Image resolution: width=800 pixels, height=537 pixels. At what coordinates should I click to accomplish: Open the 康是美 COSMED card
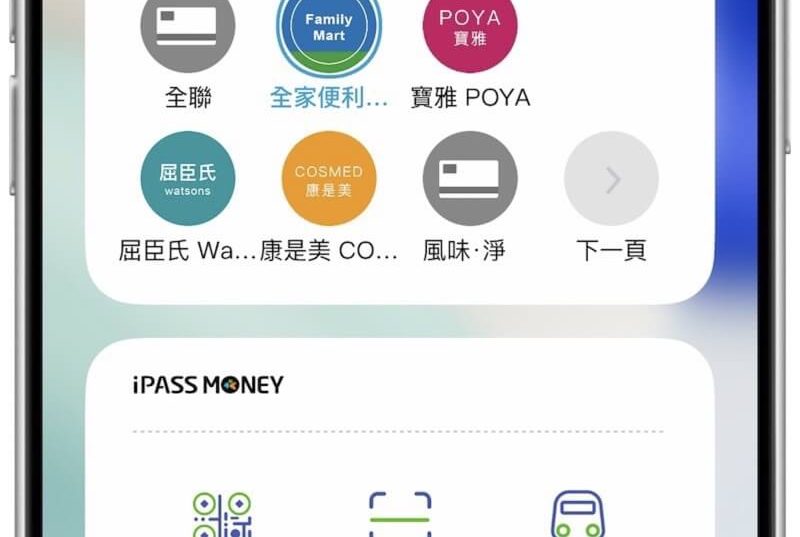pos(329,179)
